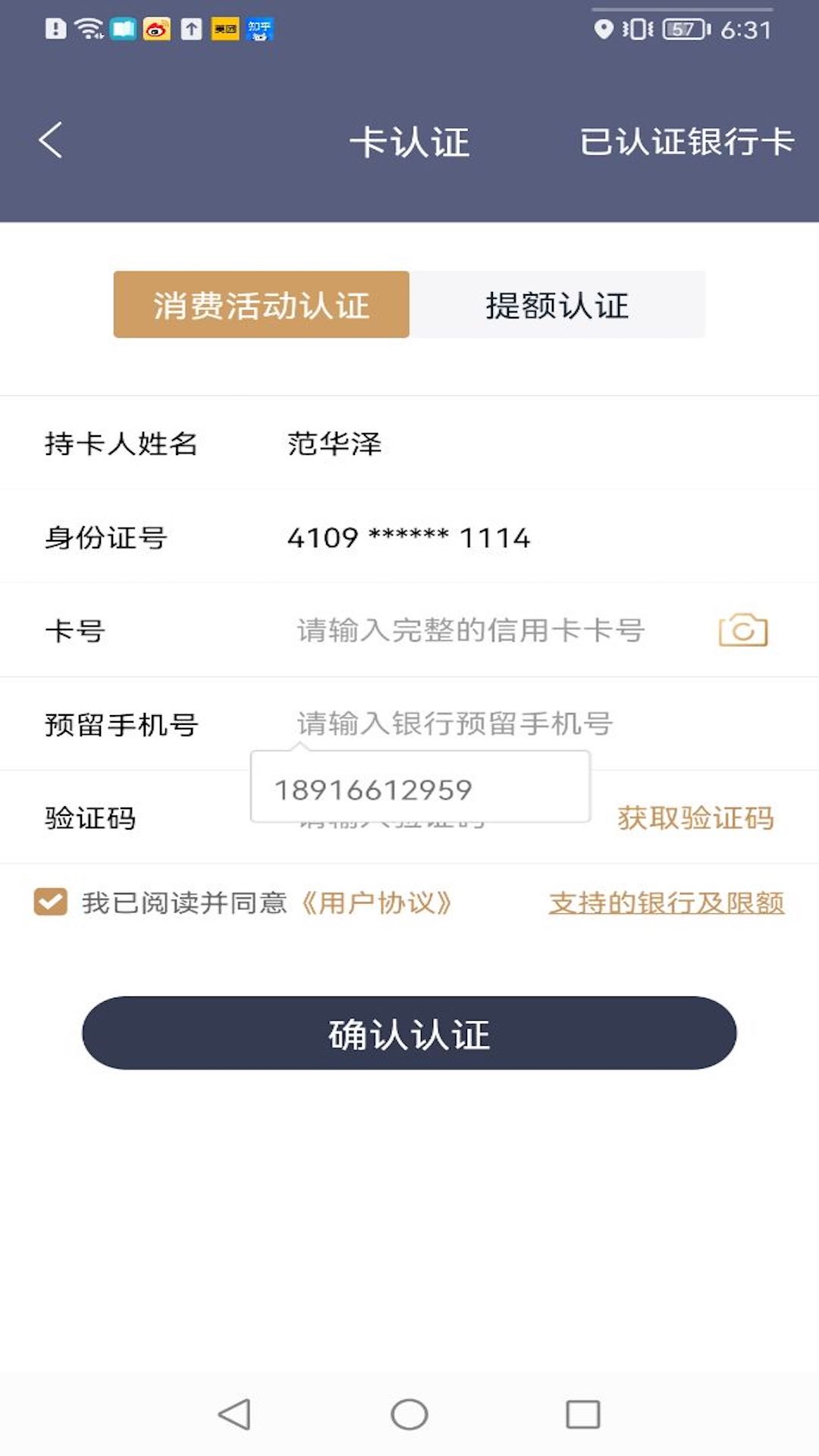Tap the location icon in the status bar
819x1456 pixels.
tap(604, 30)
